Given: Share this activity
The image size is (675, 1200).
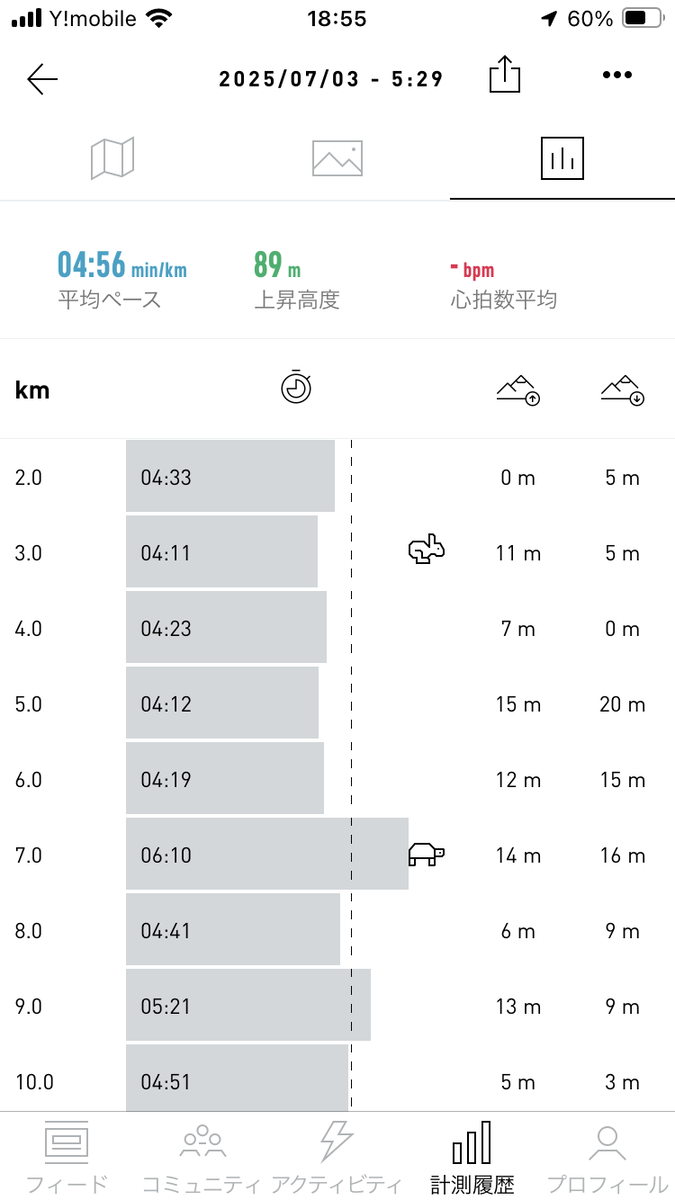Looking at the screenshot, I should [505, 76].
